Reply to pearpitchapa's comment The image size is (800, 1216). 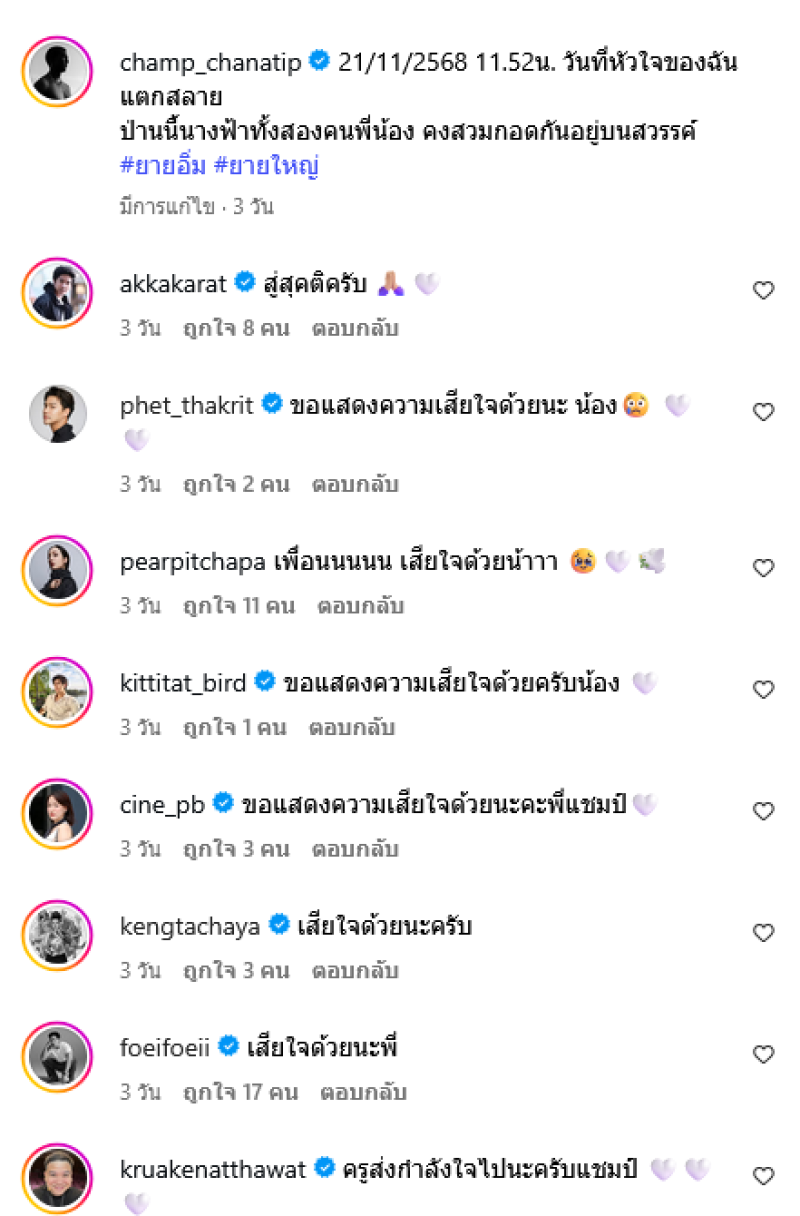(360, 606)
